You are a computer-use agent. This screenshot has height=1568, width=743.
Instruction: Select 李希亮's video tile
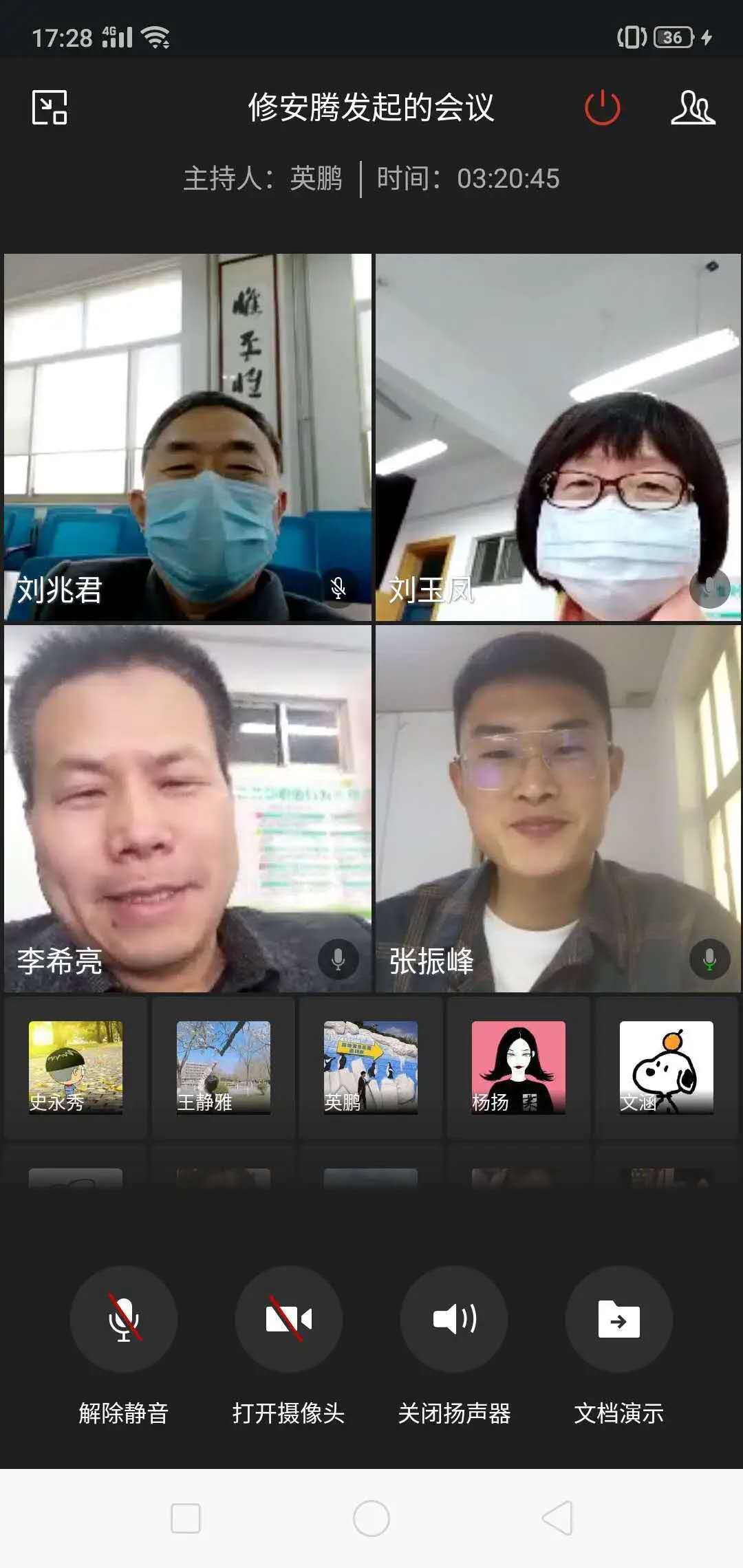pyautogui.click(x=187, y=808)
